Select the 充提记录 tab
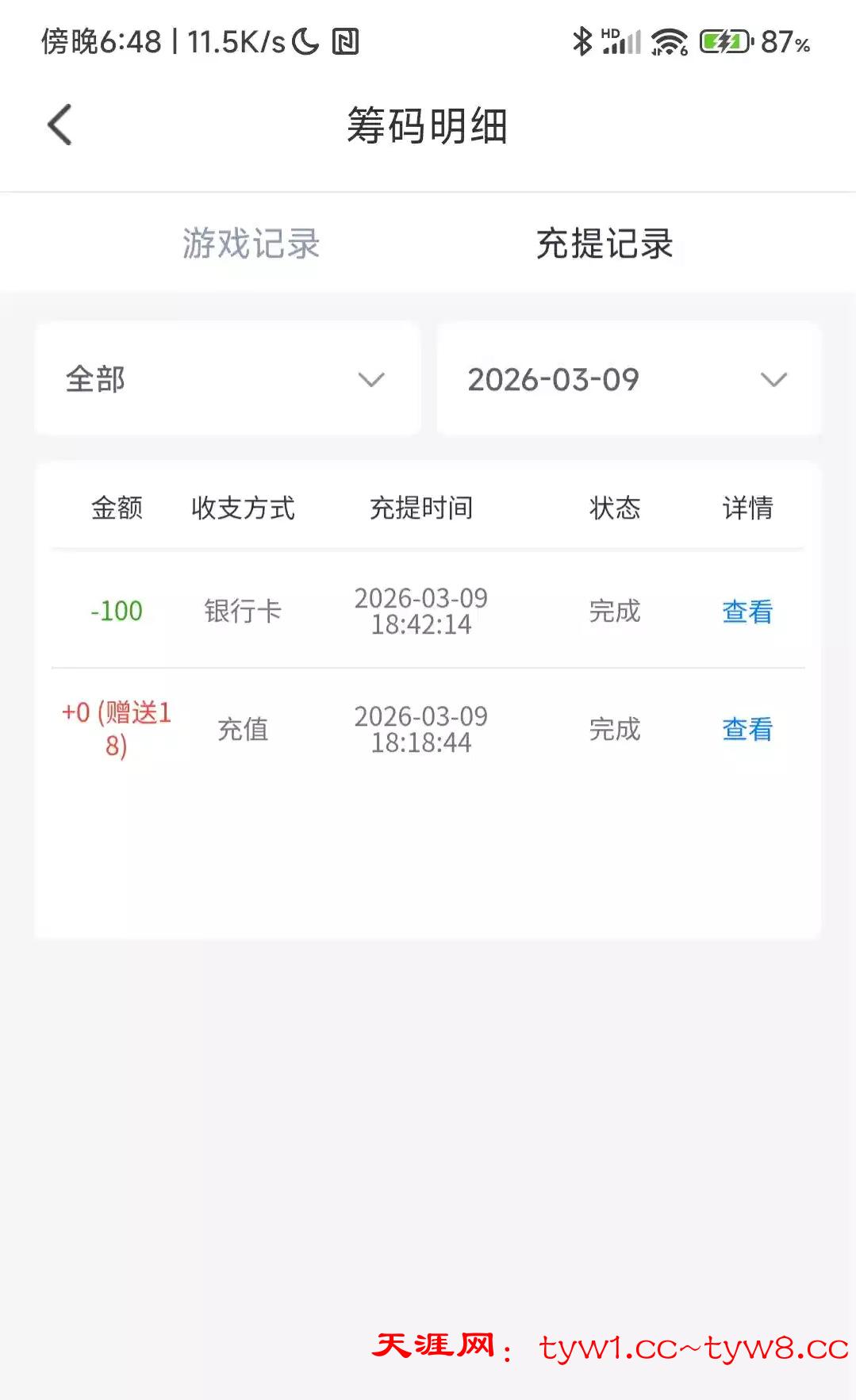Screen dimensions: 856x1400 (605, 244)
